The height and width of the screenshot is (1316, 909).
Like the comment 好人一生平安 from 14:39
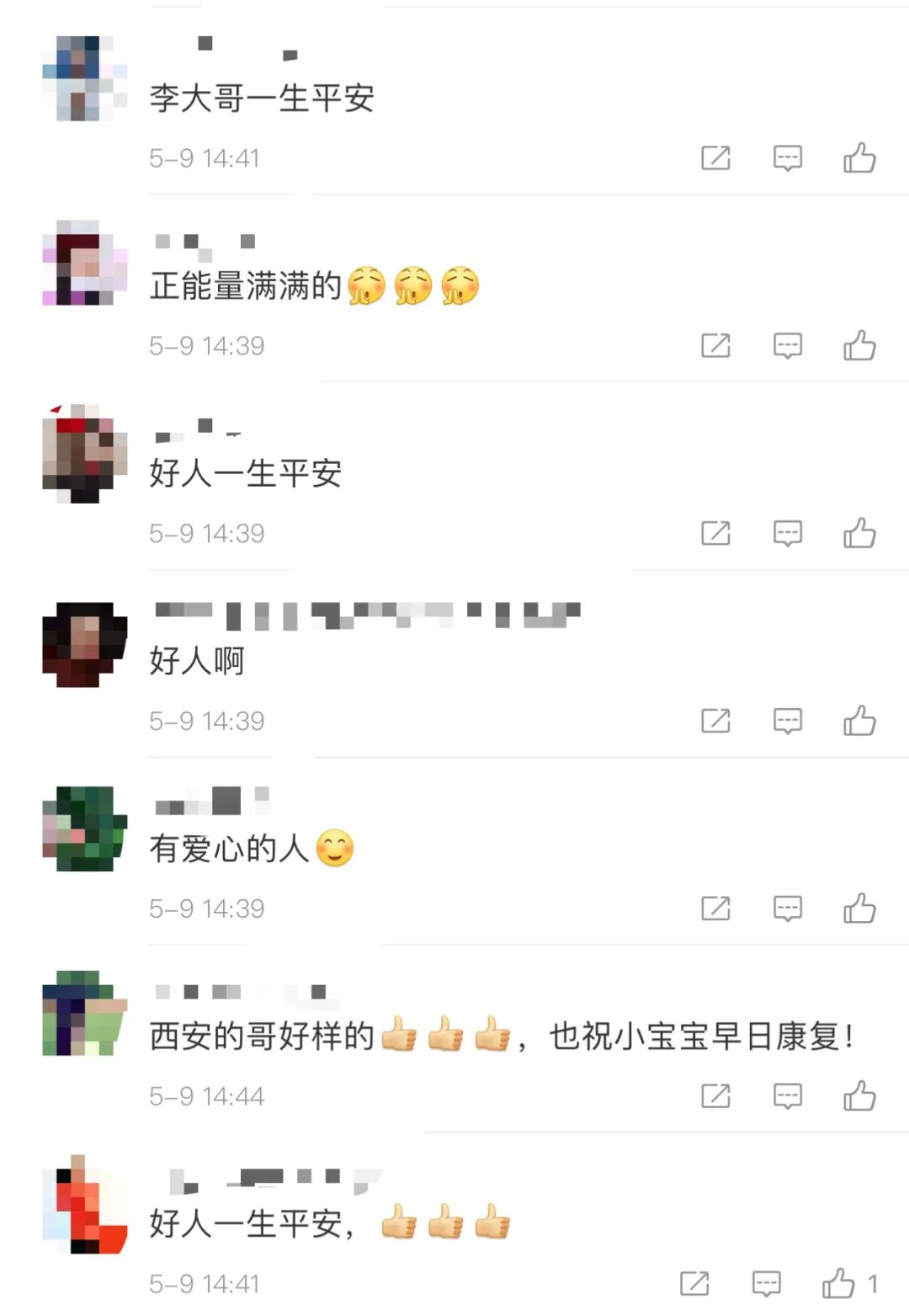pos(859,533)
